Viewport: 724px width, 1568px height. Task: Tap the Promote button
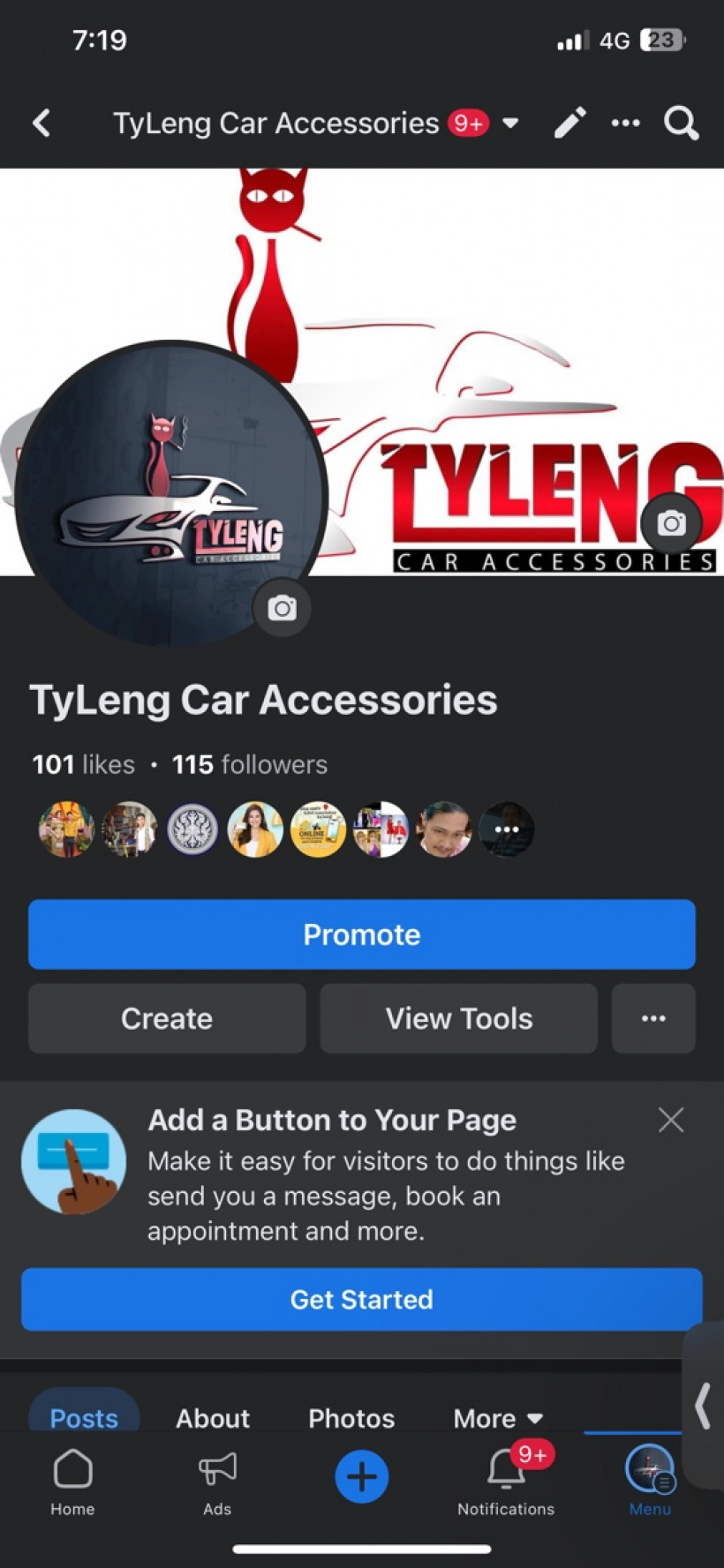tap(361, 934)
